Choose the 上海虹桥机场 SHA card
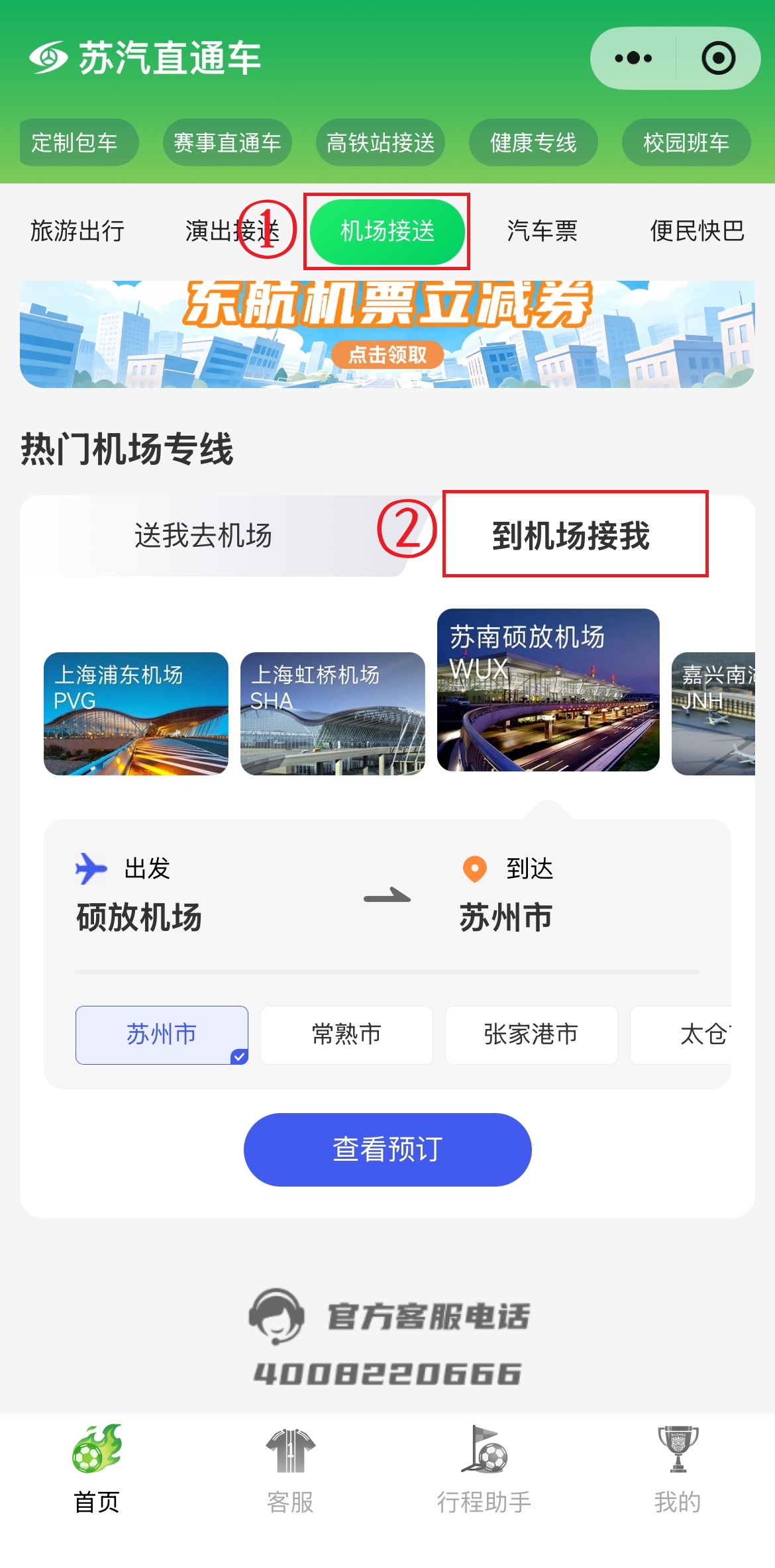Image resolution: width=775 pixels, height=1568 pixels. coord(333,714)
